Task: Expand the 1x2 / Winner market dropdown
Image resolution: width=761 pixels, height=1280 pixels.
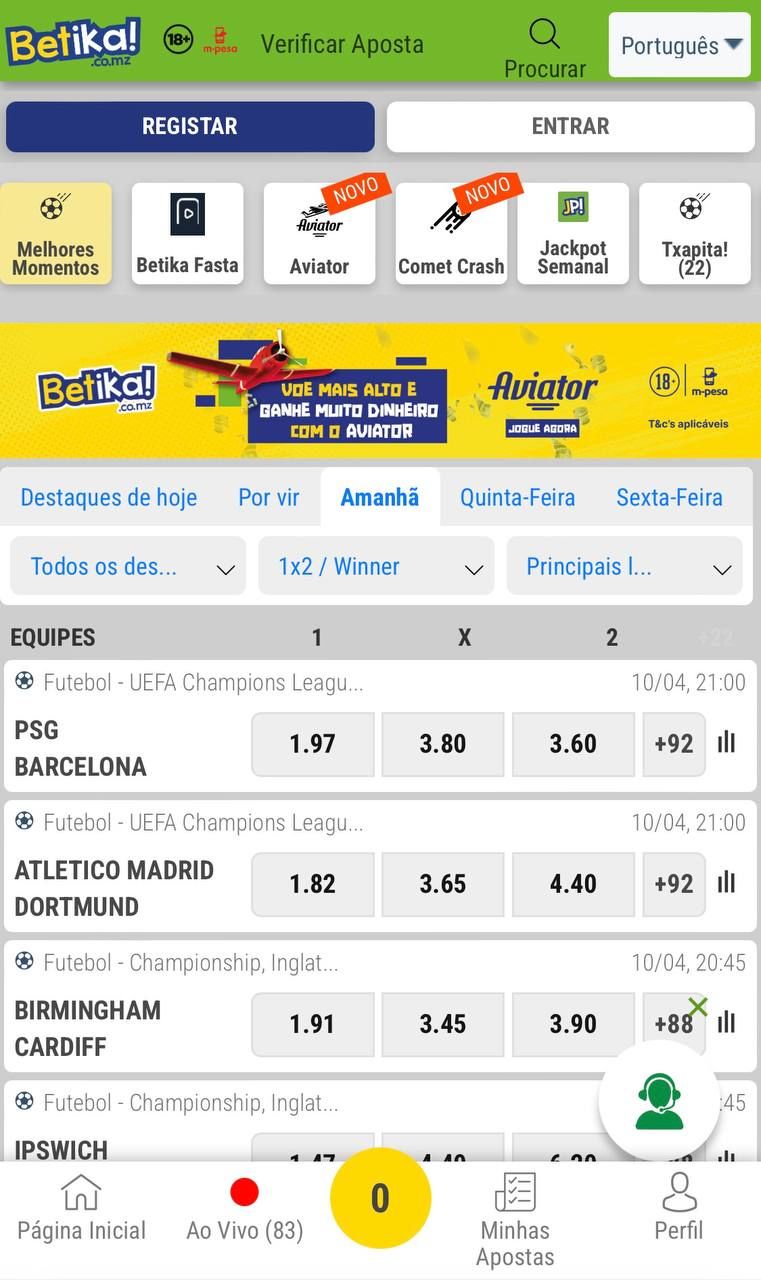Action: pos(376,567)
